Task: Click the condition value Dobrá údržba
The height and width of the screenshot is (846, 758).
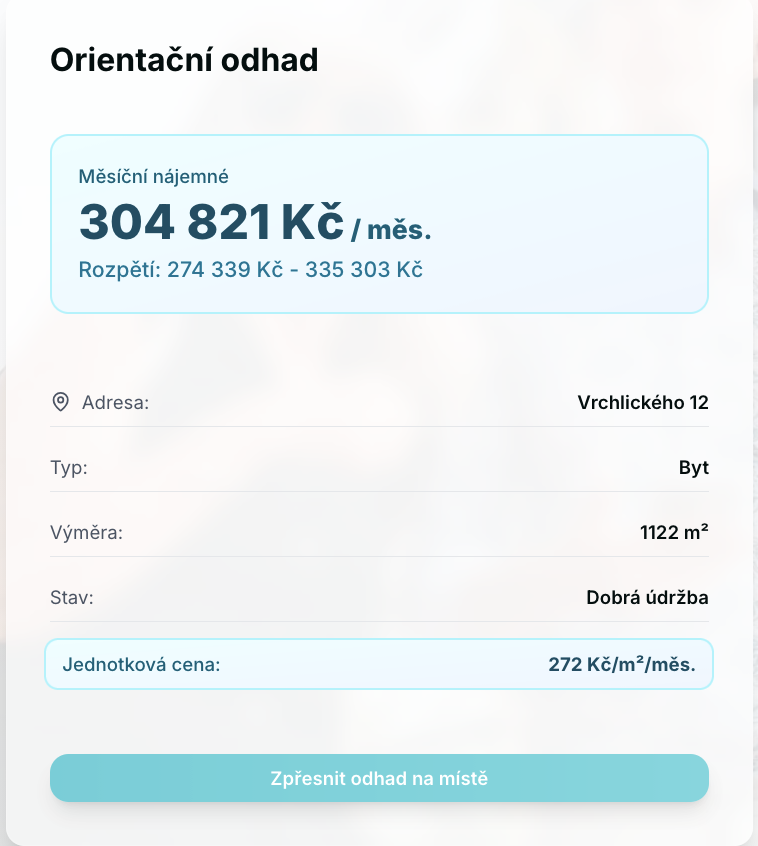Action: point(648,597)
